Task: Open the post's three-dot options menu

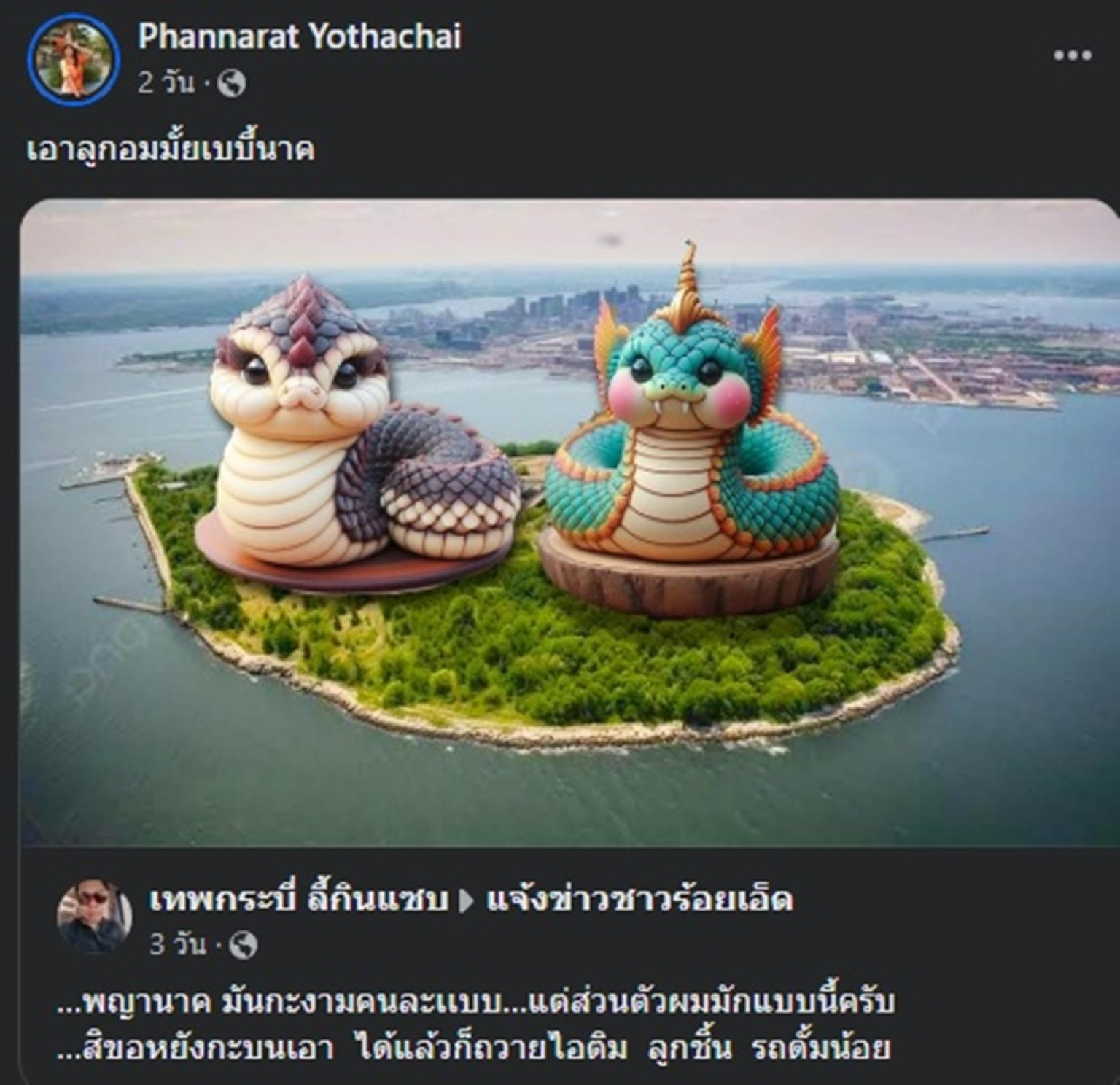Action: point(1071,55)
